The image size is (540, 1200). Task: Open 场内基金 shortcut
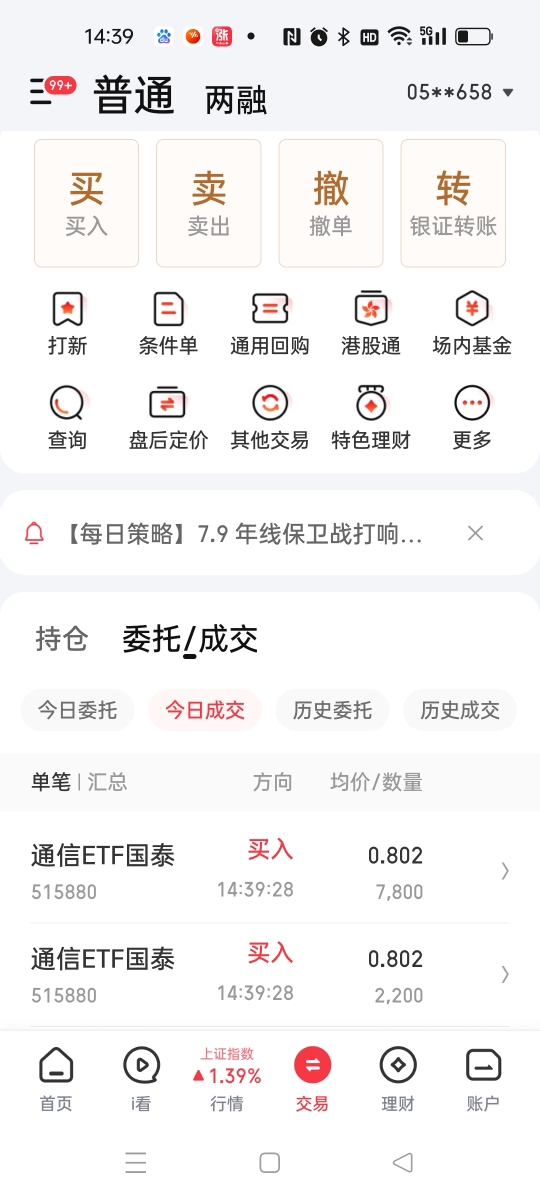coord(472,324)
